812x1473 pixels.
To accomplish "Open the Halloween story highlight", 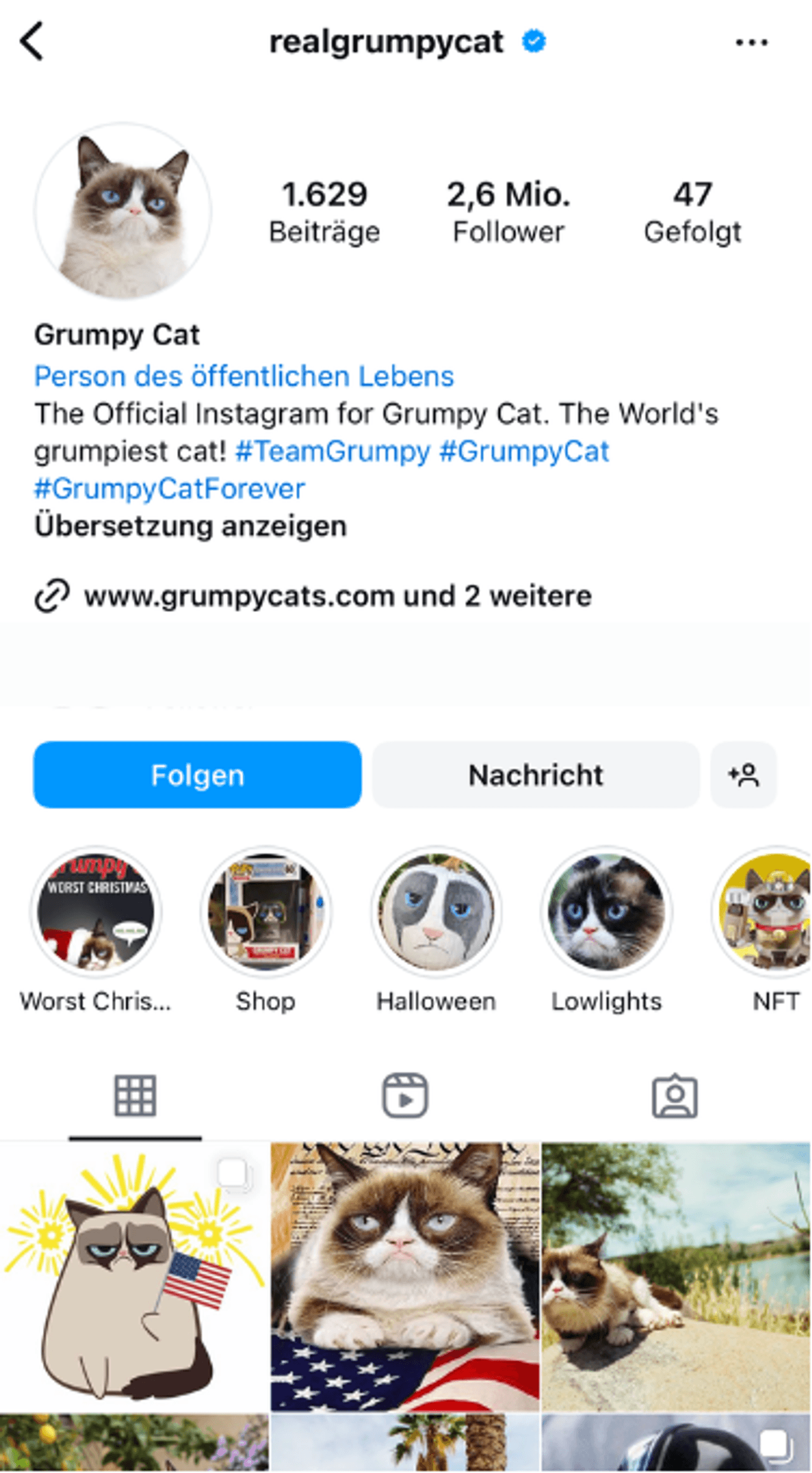I will [436, 912].
